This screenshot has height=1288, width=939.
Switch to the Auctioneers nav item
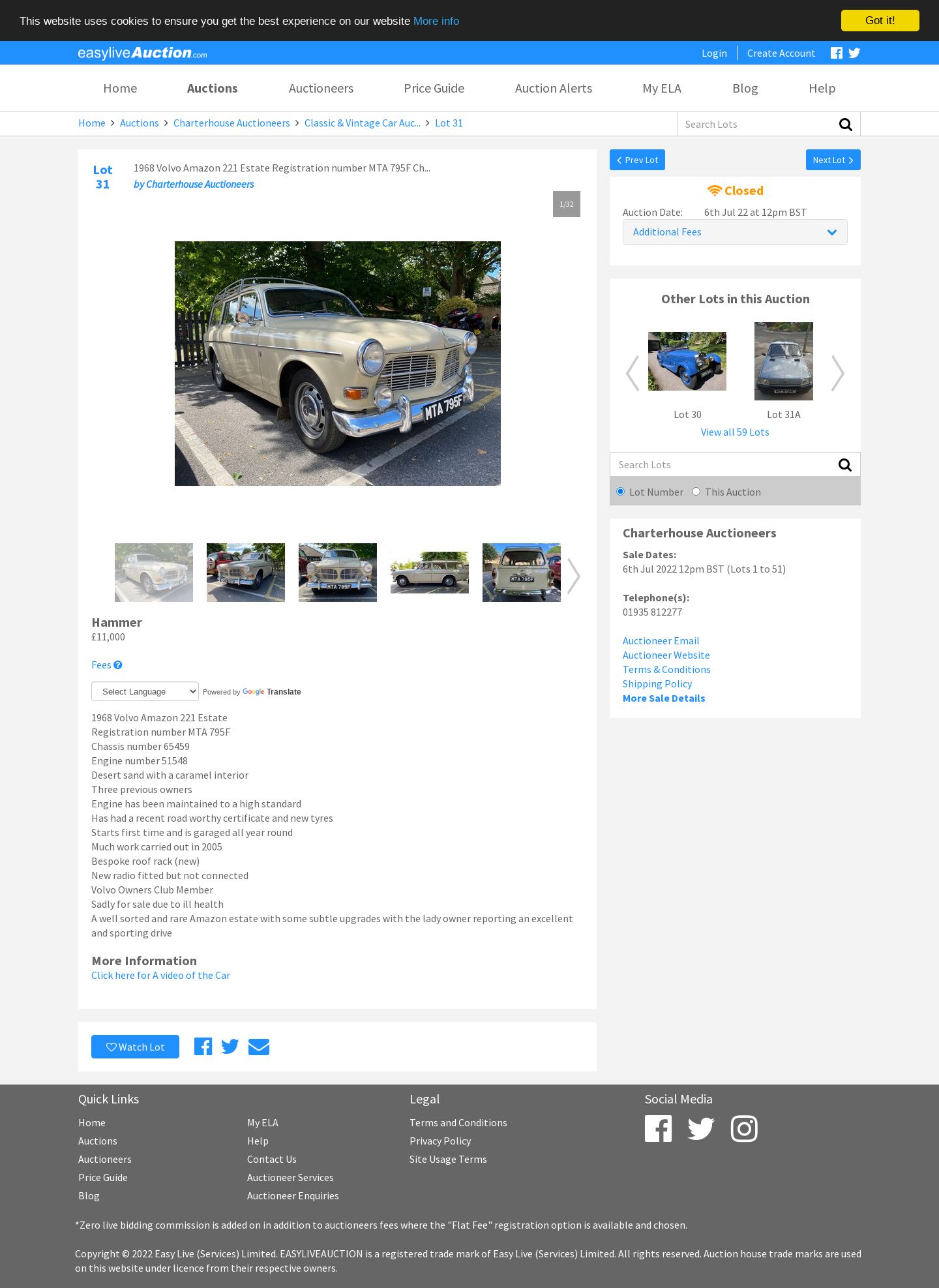coord(321,88)
